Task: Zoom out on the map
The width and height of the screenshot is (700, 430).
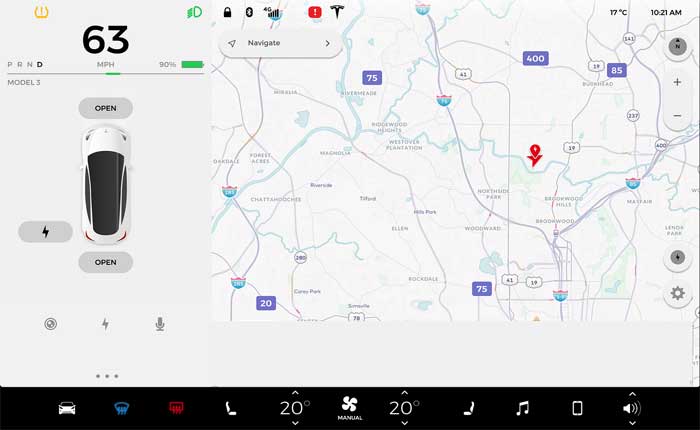Action: click(x=677, y=115)
